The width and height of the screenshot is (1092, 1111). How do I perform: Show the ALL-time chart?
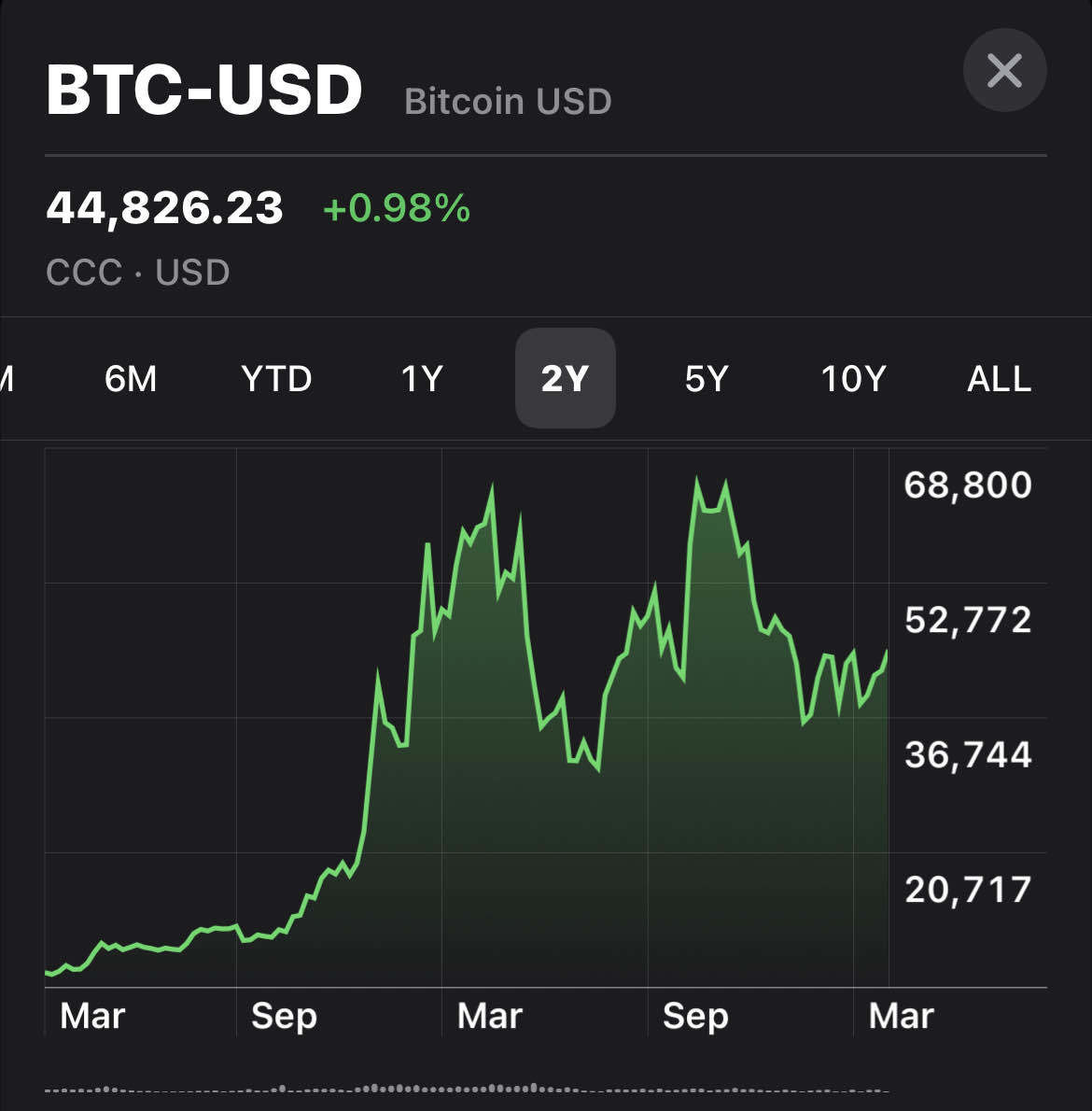[x=998, y=379]
